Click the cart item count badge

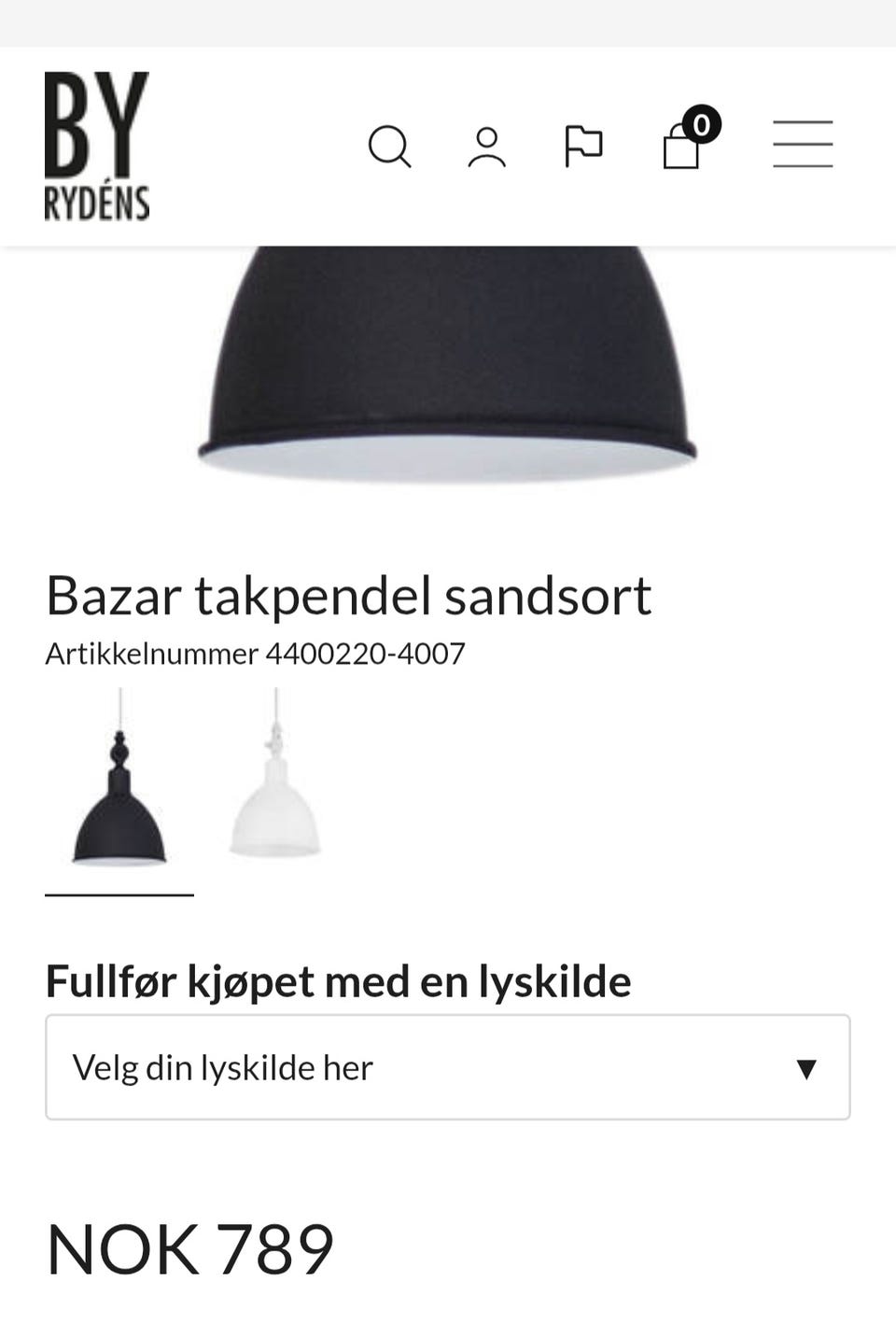click(703, 122)
